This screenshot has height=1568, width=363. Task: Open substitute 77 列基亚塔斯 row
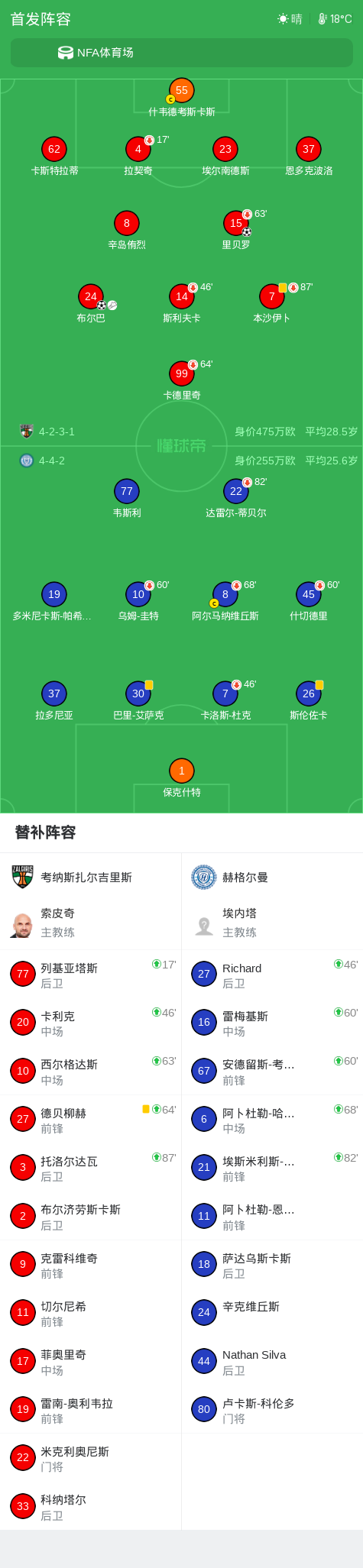coord(90,975)
